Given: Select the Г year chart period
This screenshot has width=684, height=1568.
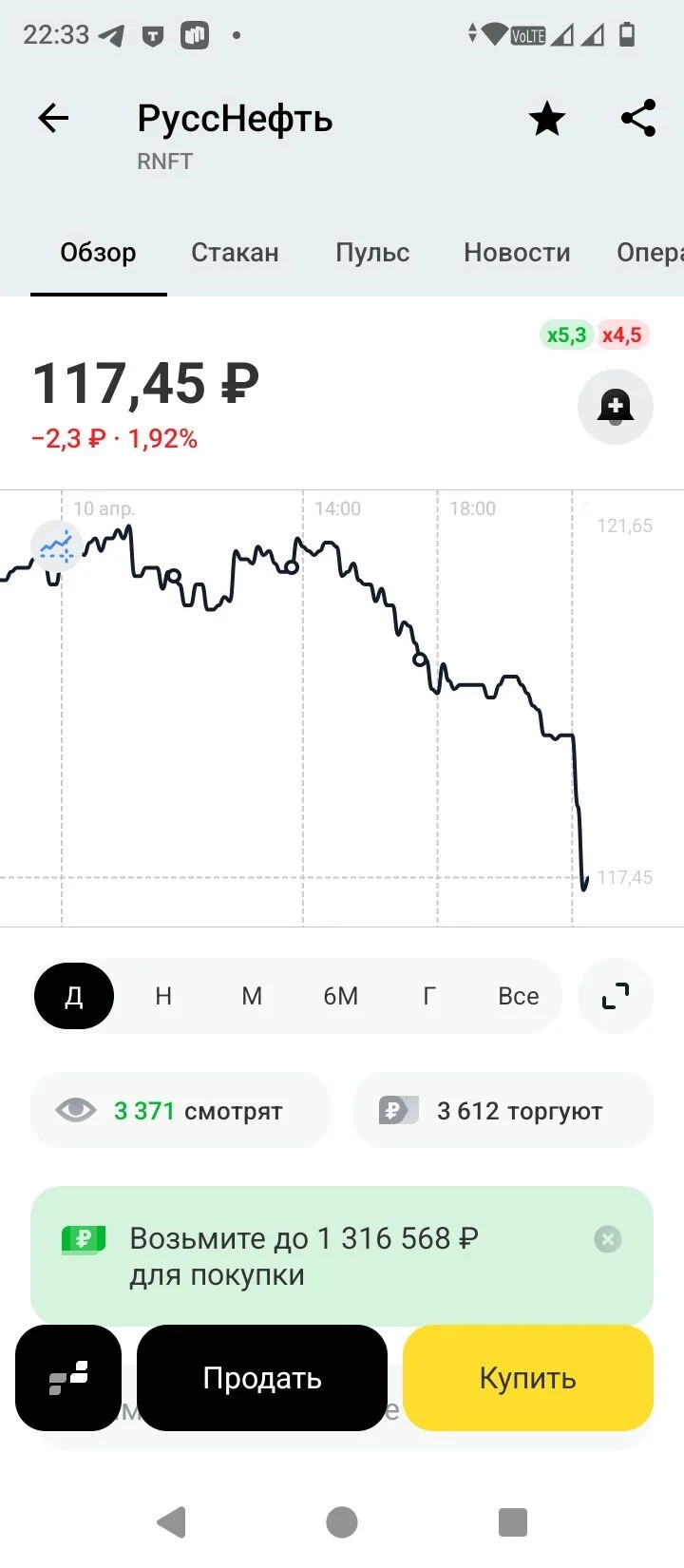Looking at the screenshot, I should pos(429,996).
